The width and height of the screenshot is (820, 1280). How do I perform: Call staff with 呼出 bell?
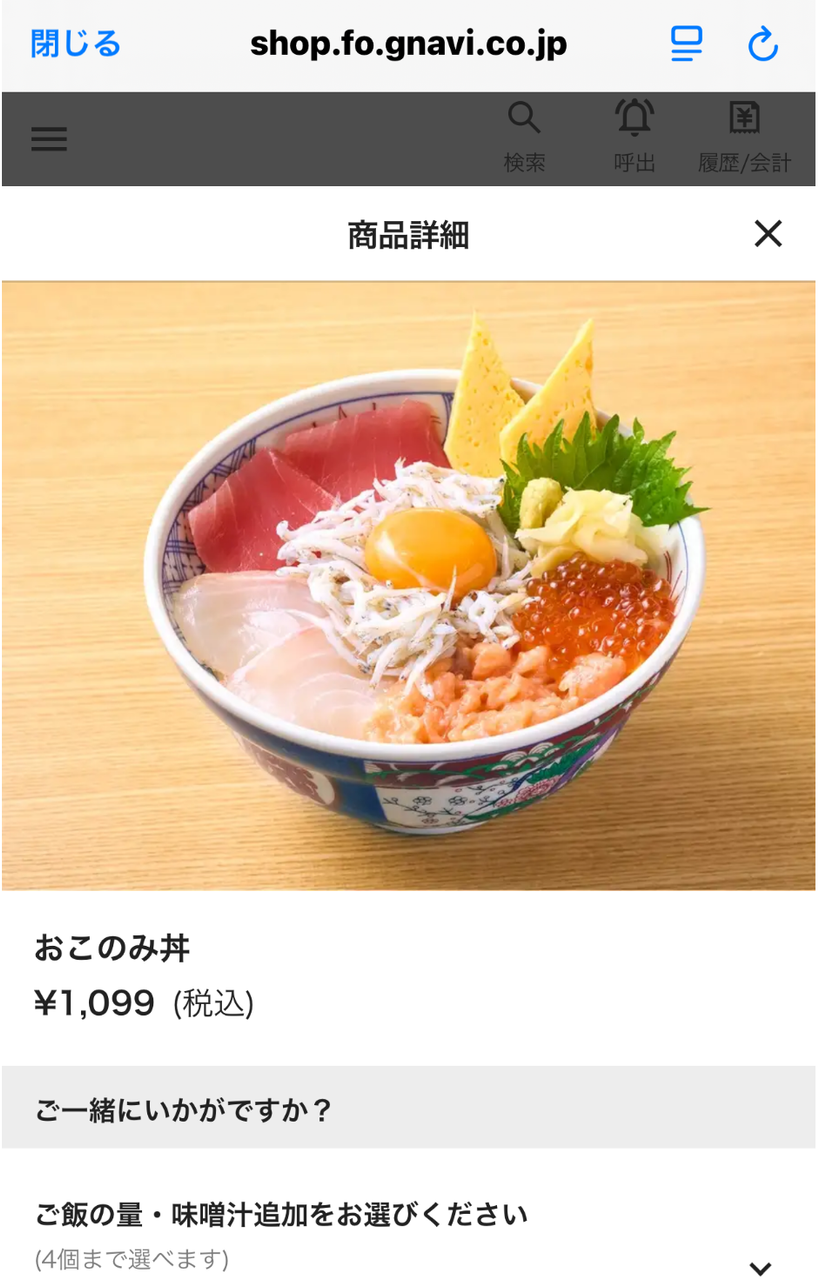[634, 137]
